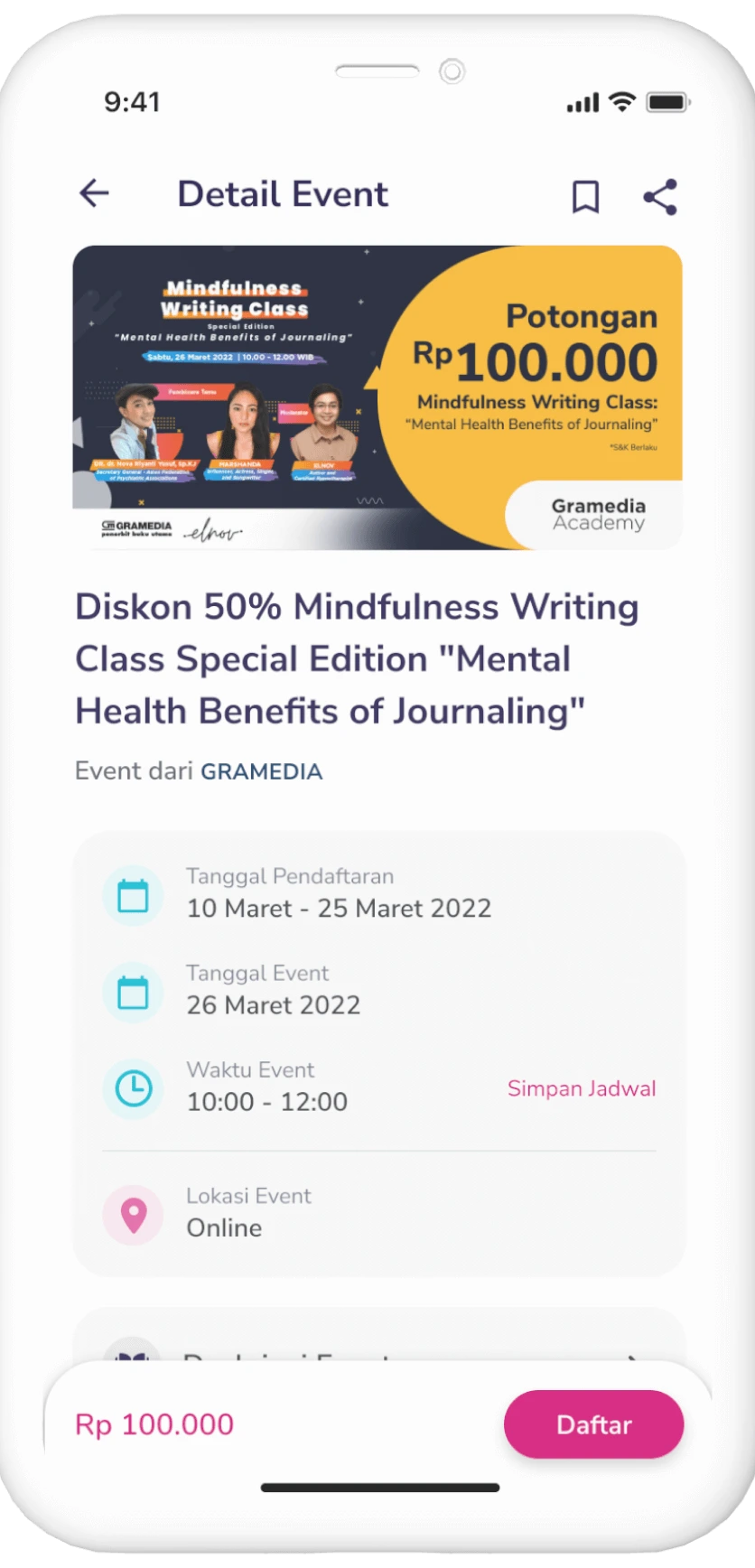Viewport: 755px width, 1568px height.
Task: Go back with the arrow icon
Action: coord(94,193)
